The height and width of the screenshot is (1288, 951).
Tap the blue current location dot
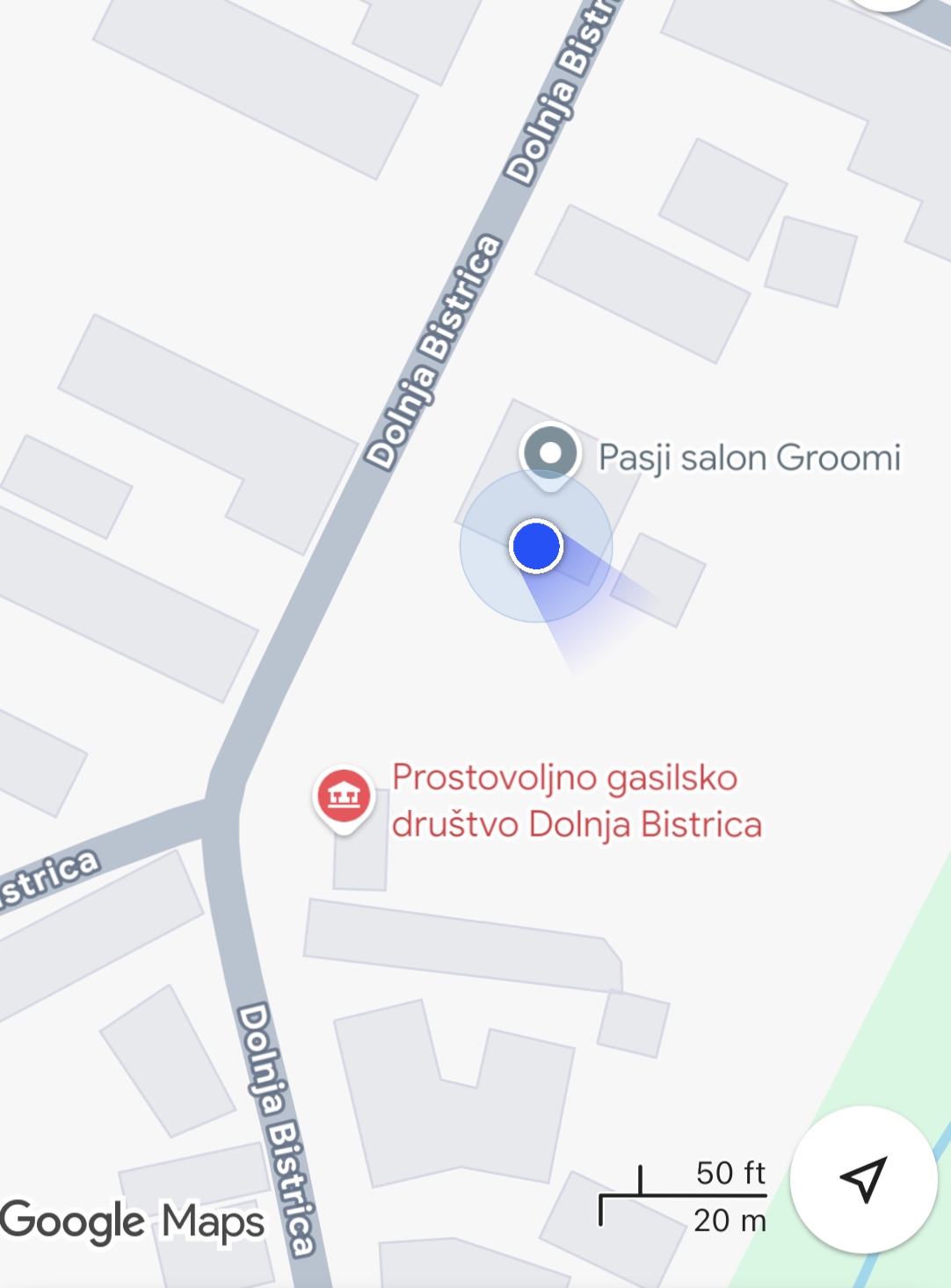[x=536, y=546]
